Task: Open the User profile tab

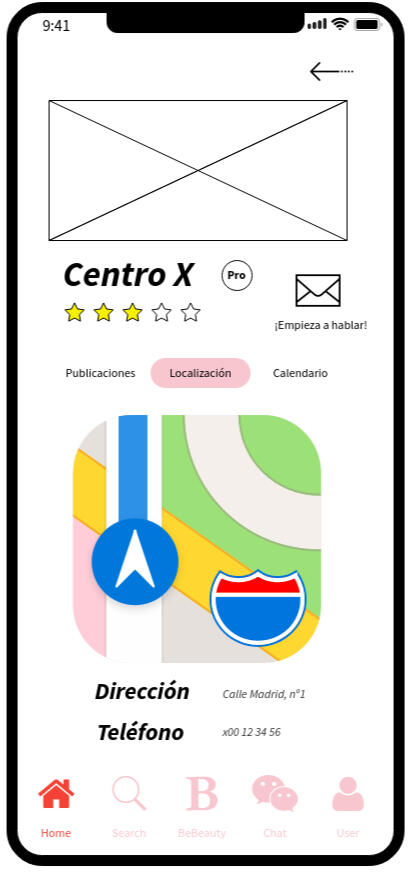Action: pos(348,807)
